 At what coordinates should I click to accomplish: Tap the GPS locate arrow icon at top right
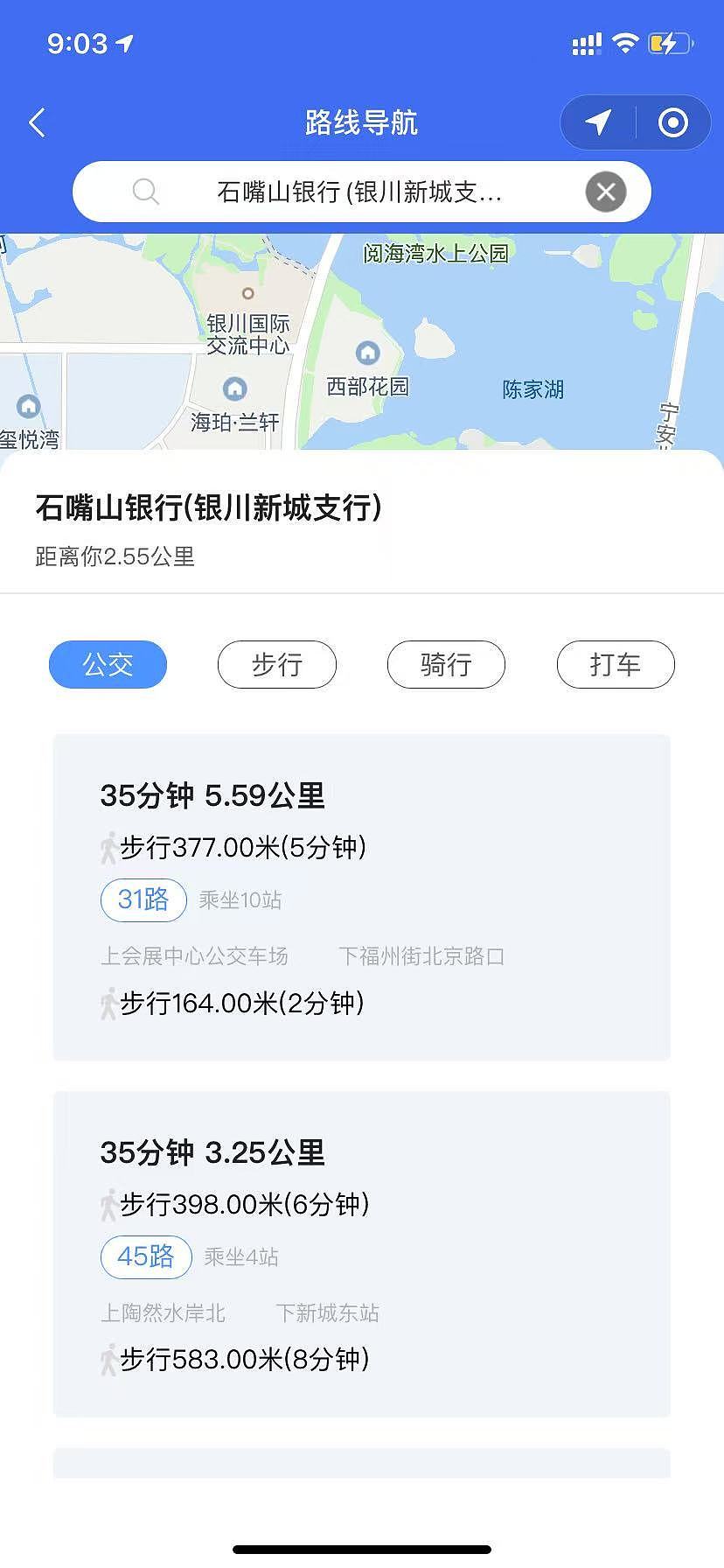(x=597, y=122)
